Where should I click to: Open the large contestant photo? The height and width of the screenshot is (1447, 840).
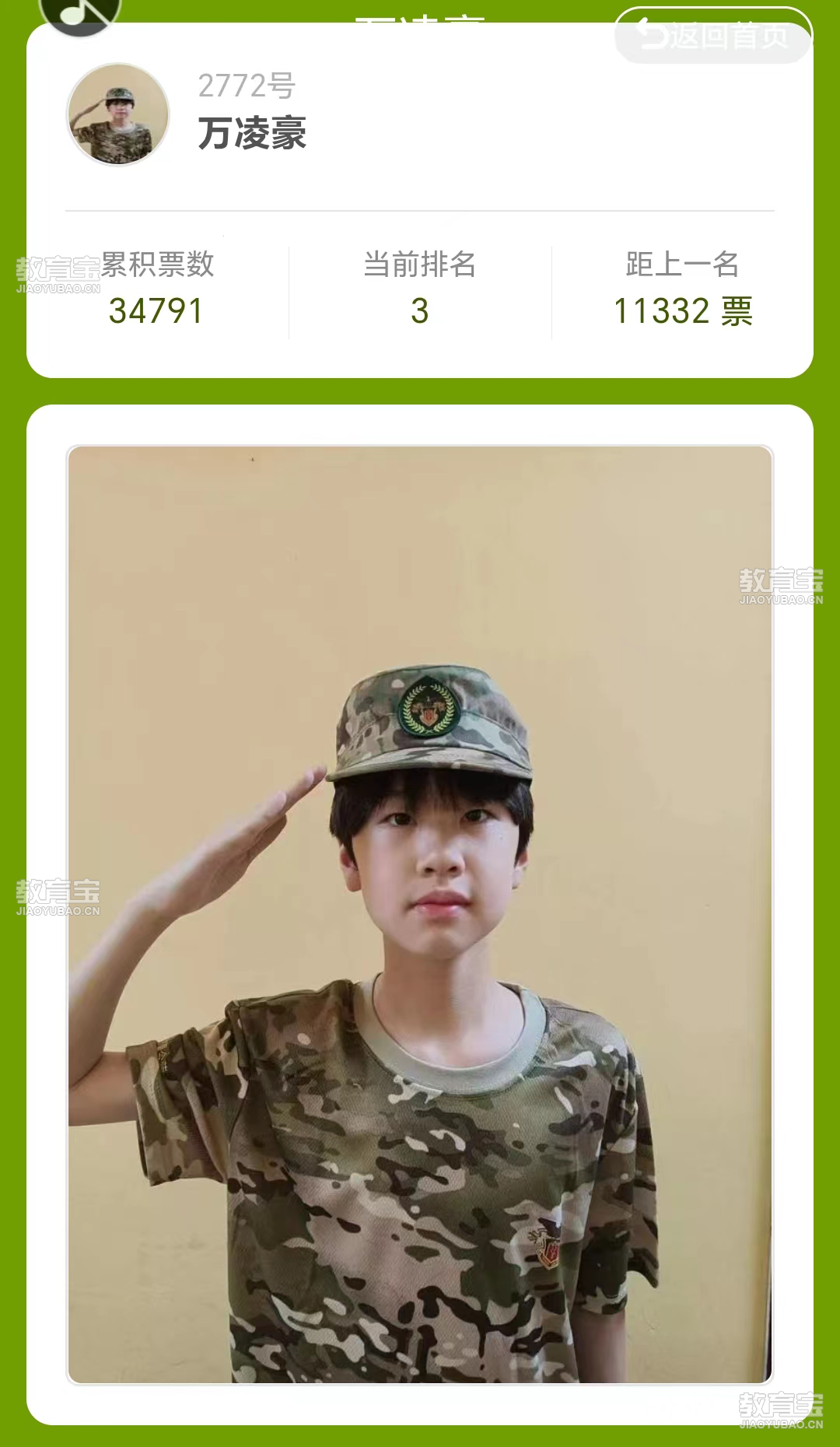(420, 915)
